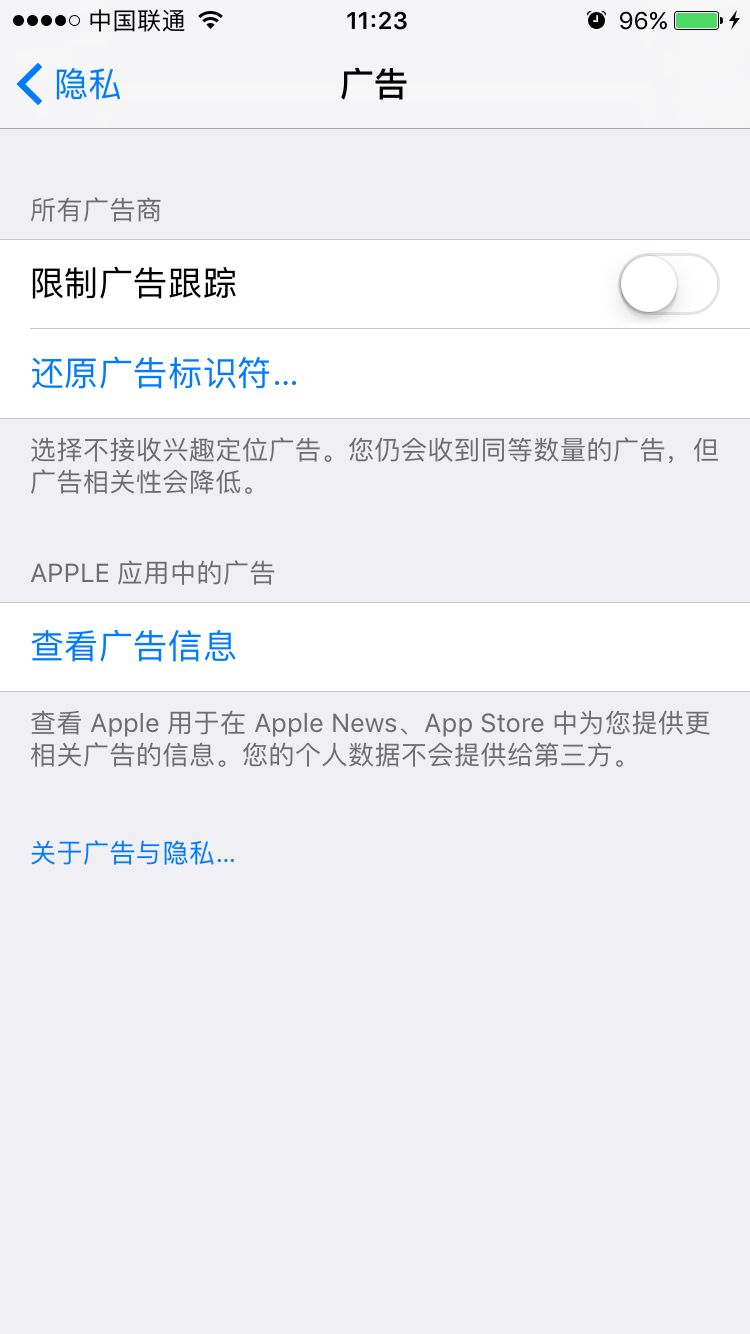Screen dimensions: 750x1334
Task: Tap the blue back chevron arrow
Action: pos(28,84)
